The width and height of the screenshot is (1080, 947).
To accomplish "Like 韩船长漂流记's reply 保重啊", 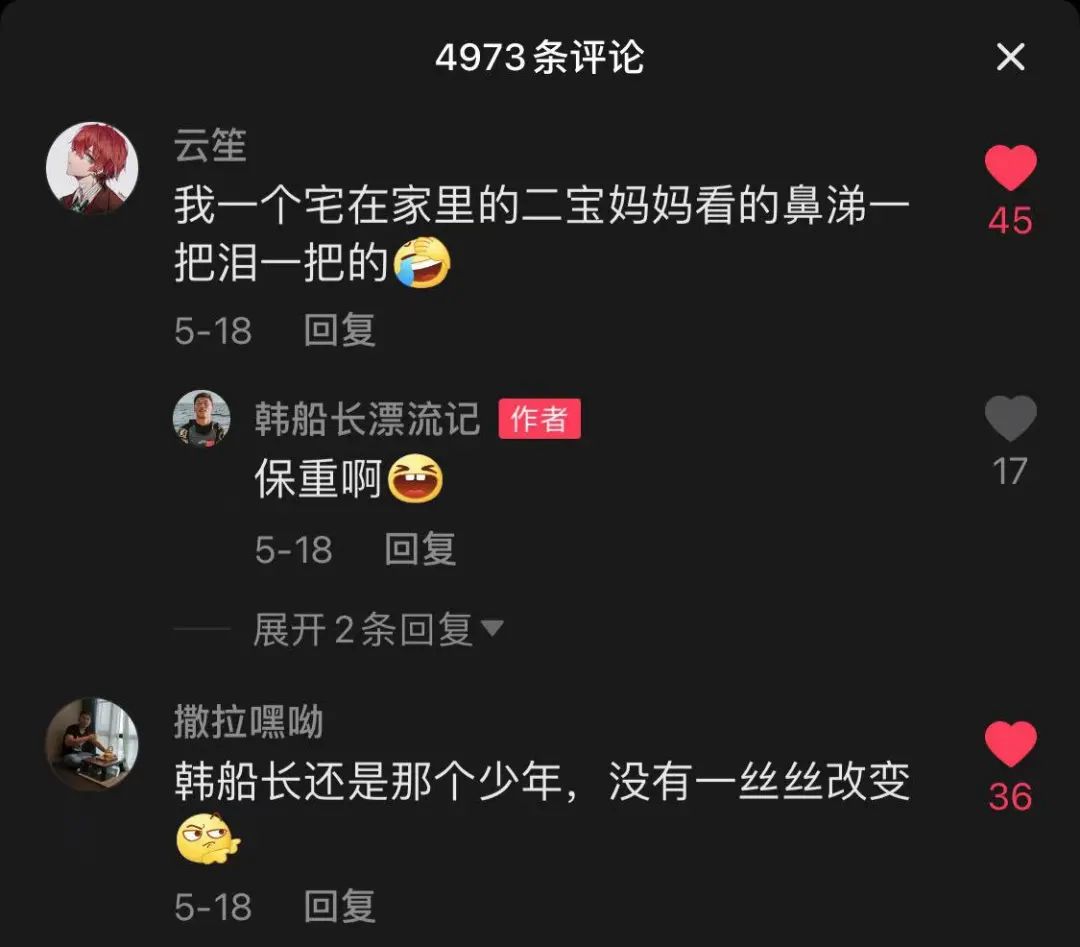I will (1010, 419).
